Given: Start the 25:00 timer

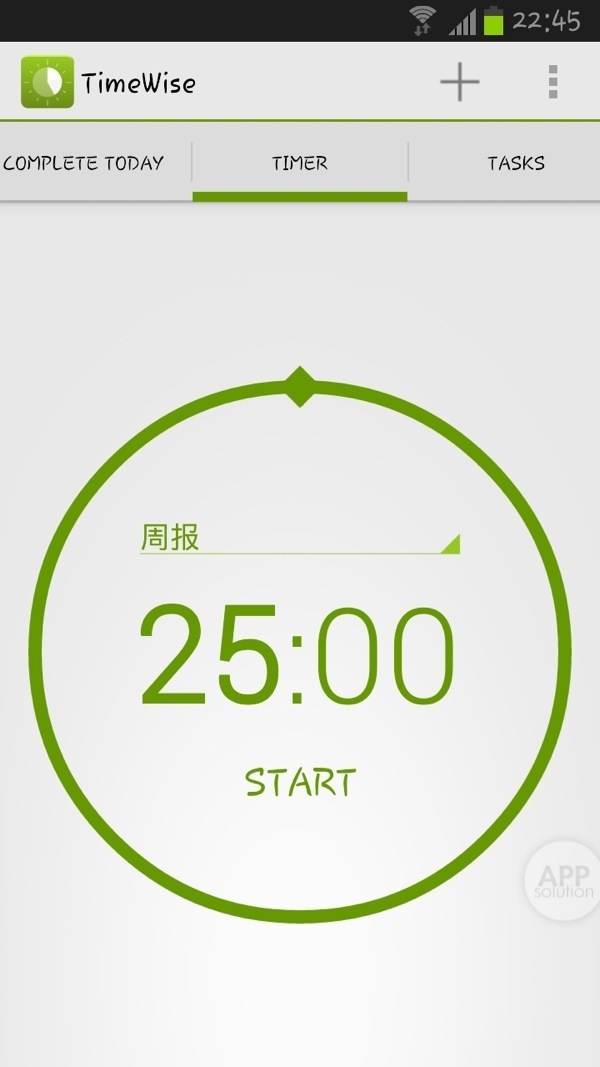Looking at the screenshot, I should (x=300, y=783).
